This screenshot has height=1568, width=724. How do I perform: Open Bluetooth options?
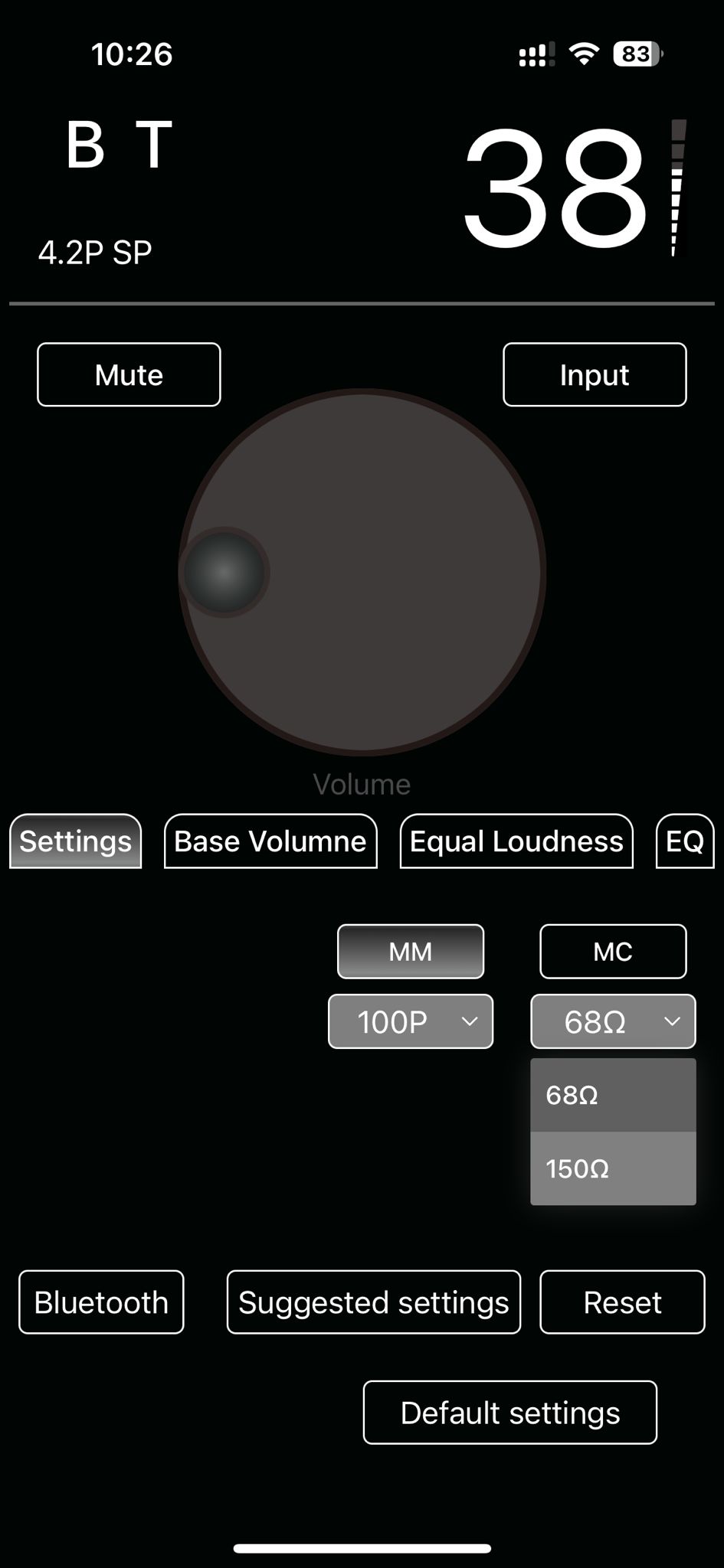click(101, 1302)
